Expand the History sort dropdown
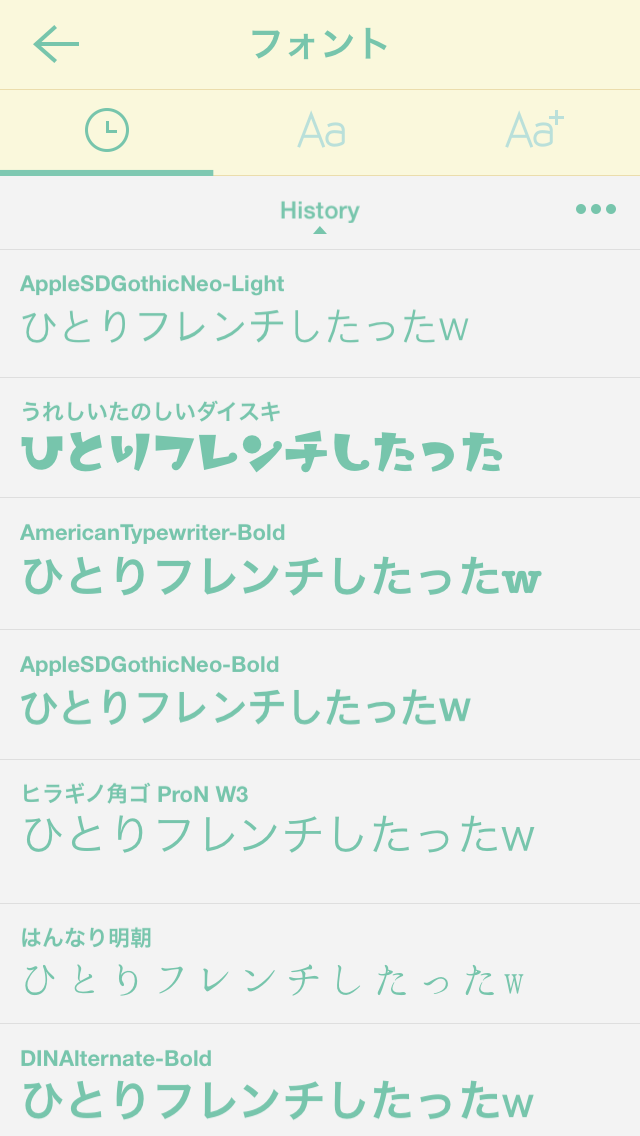Viewport: 640px width, 1136px height. 320,214
